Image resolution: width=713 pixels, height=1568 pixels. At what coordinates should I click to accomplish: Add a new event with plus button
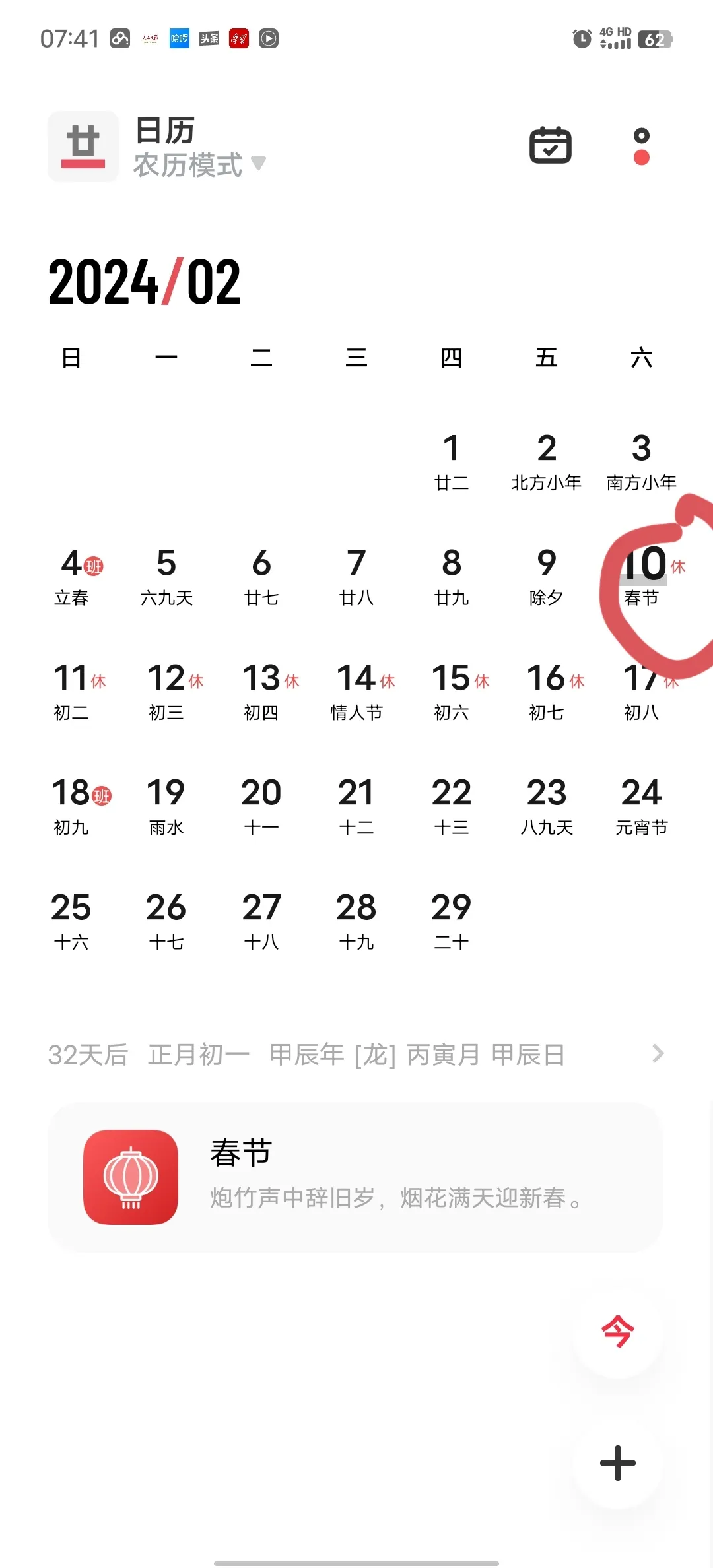(x=618, y=1462)
